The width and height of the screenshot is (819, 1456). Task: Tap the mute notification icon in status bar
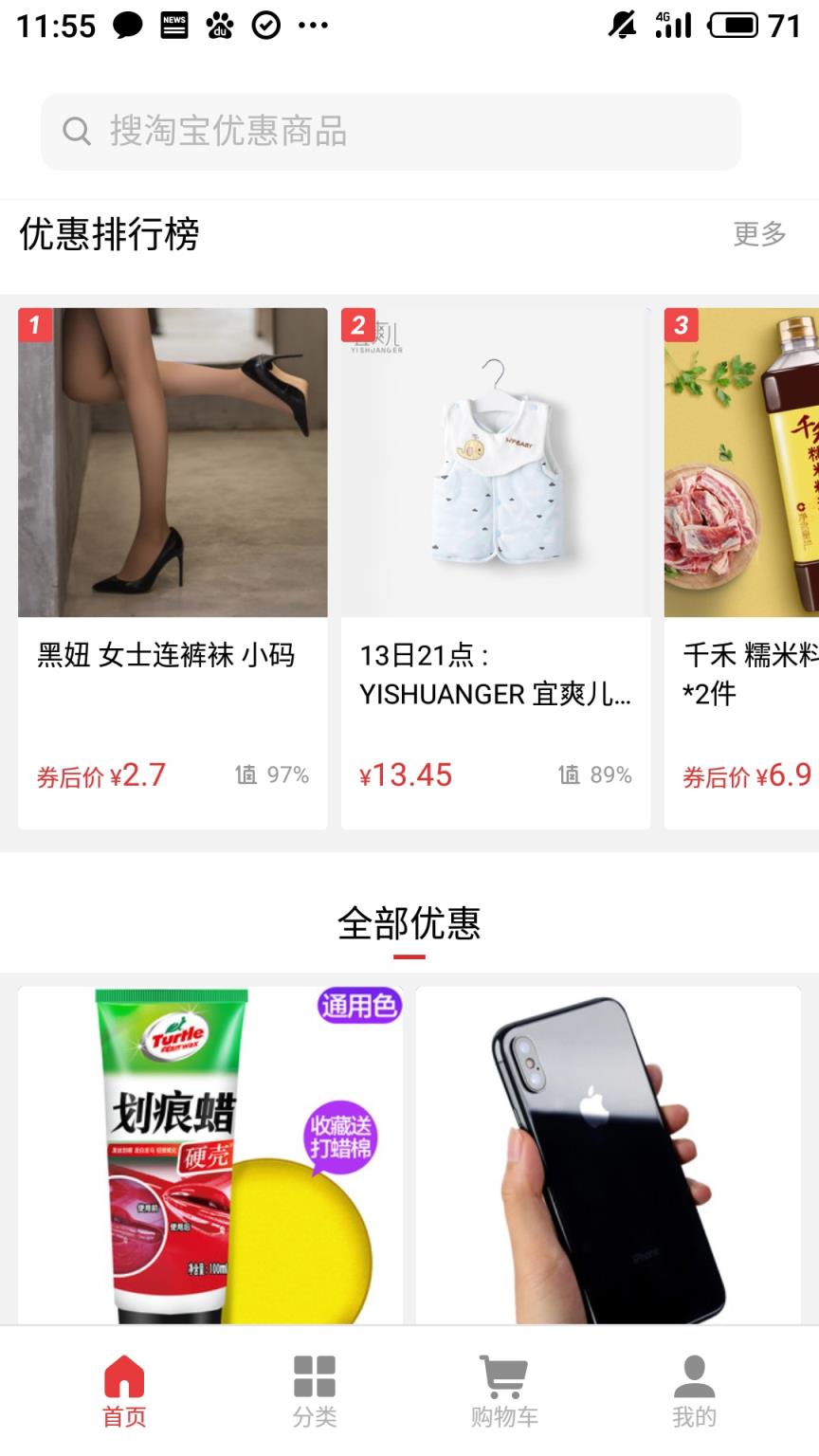point(621,25)
